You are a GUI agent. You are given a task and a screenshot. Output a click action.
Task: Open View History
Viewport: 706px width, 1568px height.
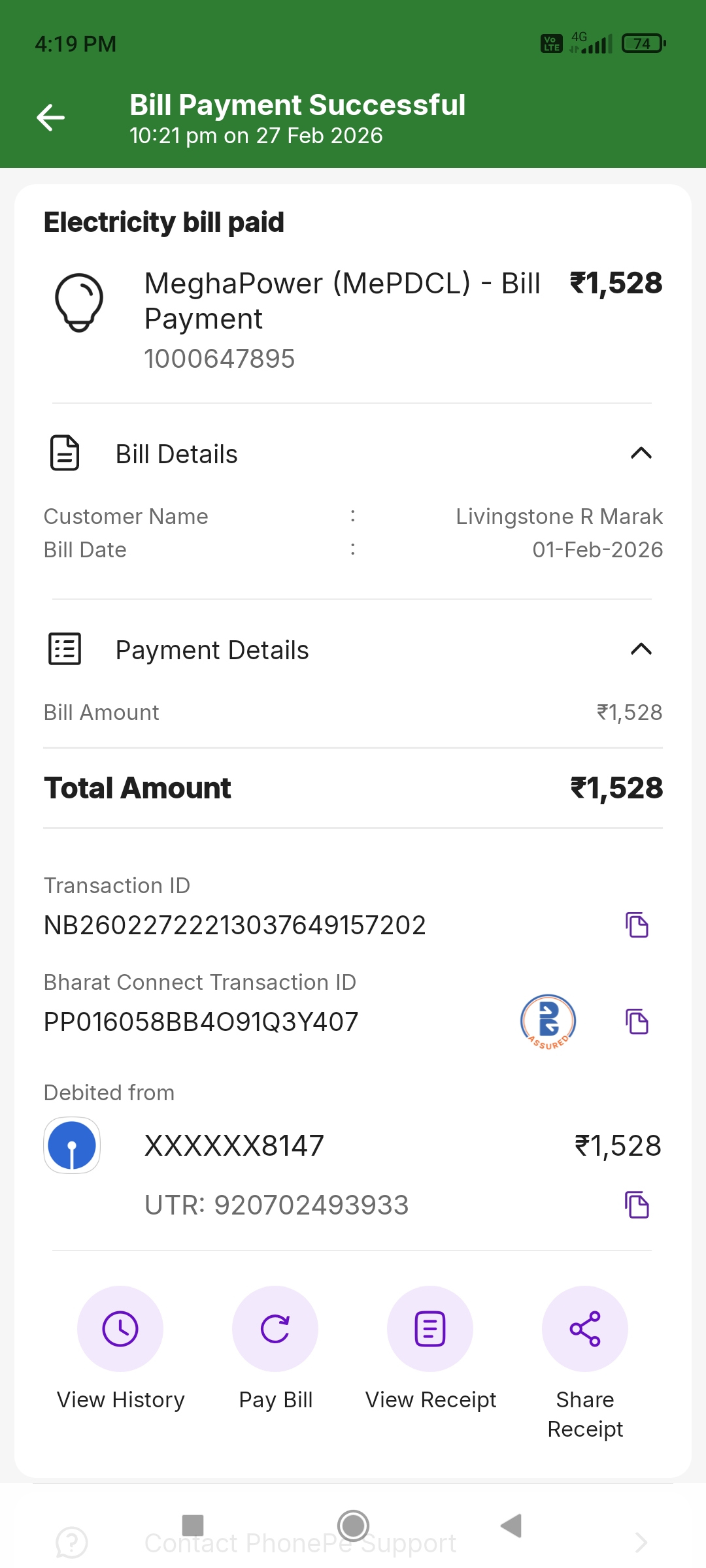click(x=120, y=1329)
